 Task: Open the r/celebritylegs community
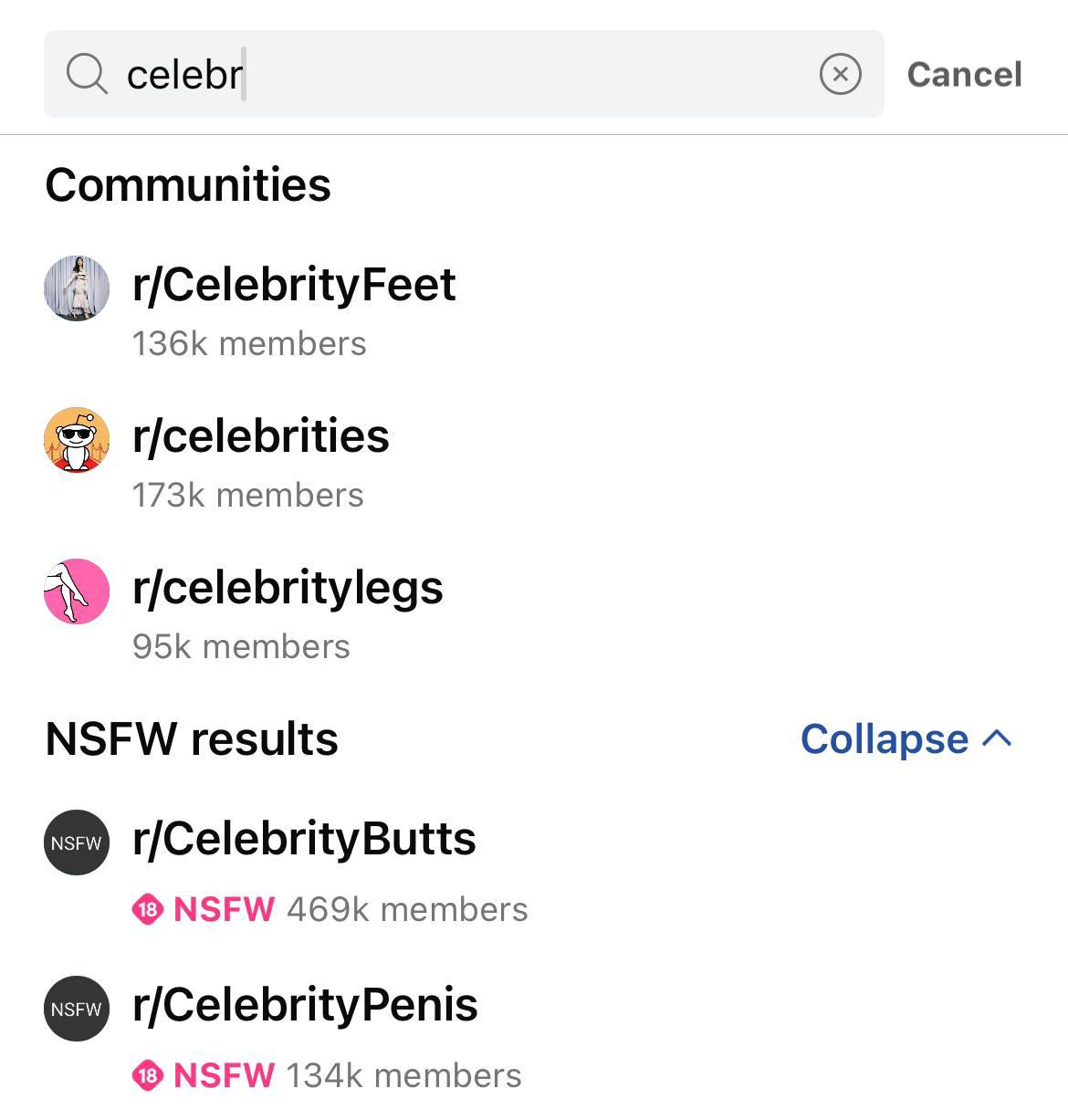tap(288, 588)
